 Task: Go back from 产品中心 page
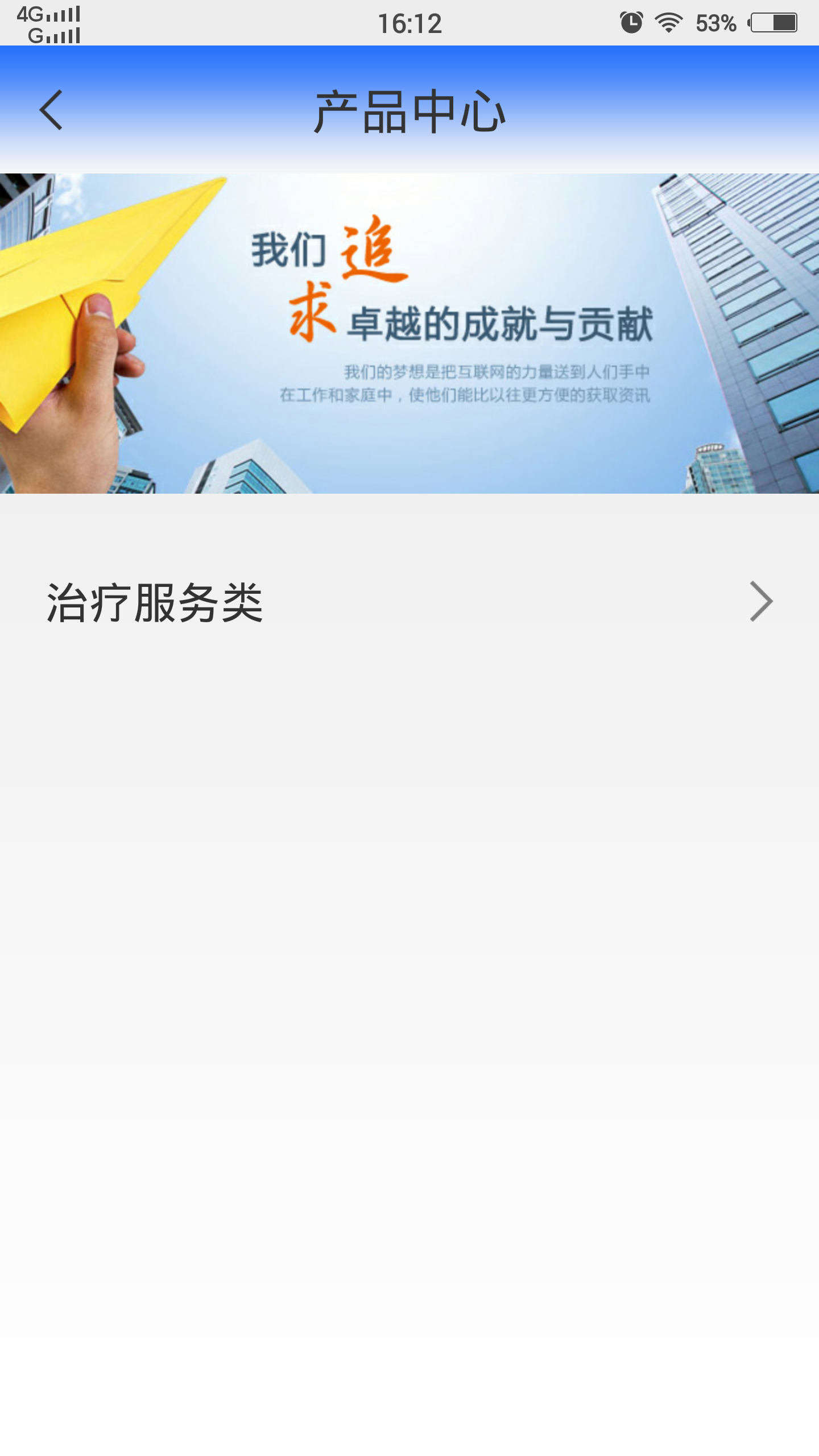[51, 110]
